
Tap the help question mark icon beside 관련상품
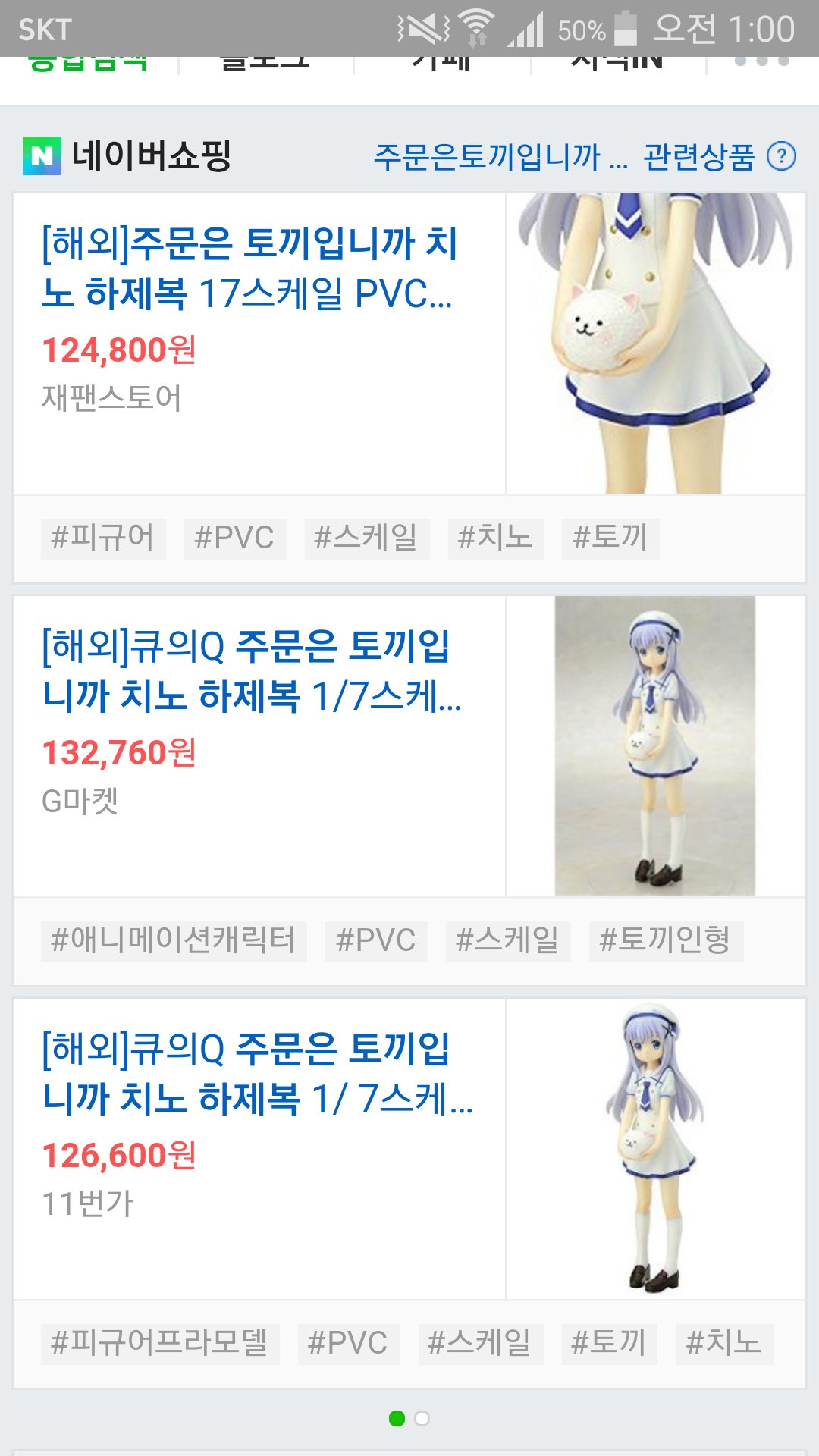coord(781,157)
